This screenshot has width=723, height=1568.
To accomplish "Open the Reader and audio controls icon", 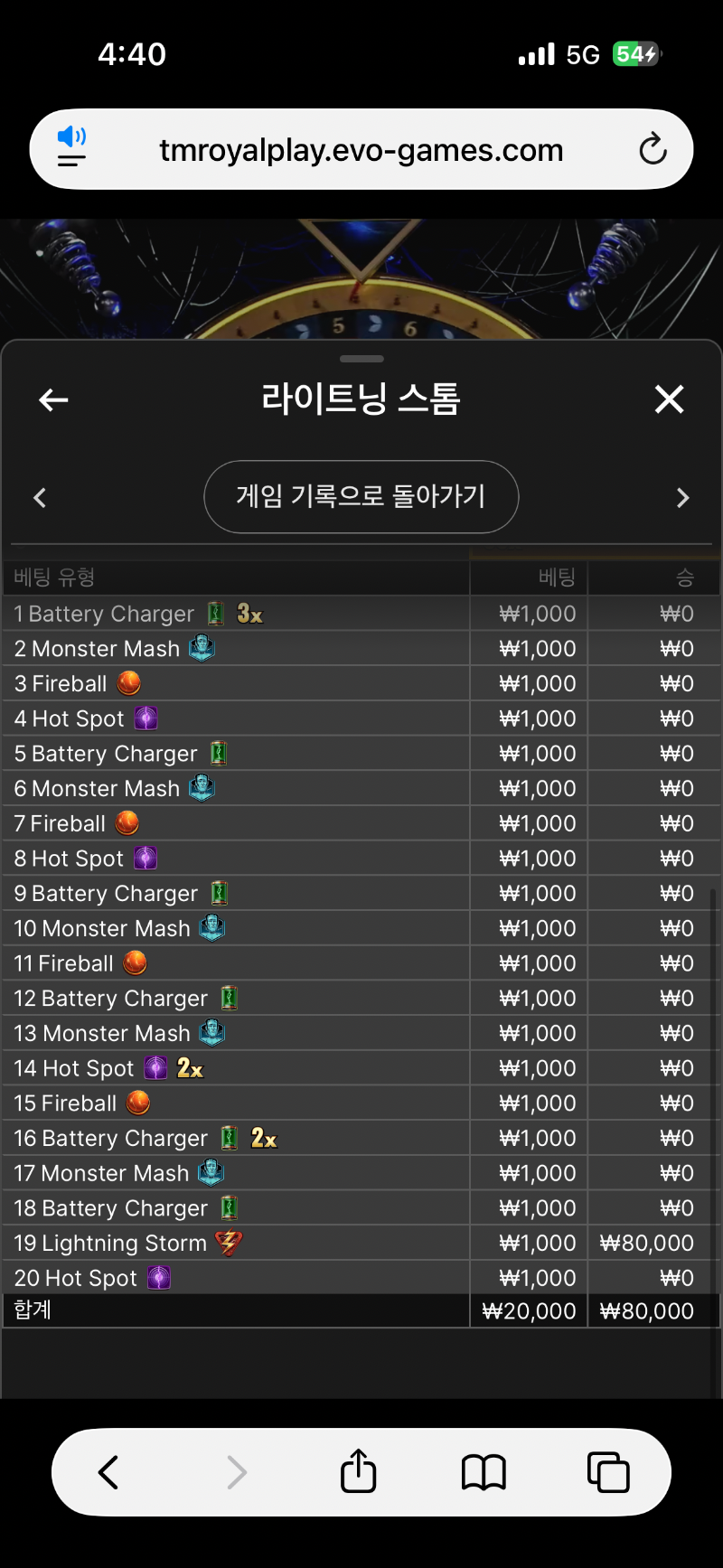I will 71,149.
